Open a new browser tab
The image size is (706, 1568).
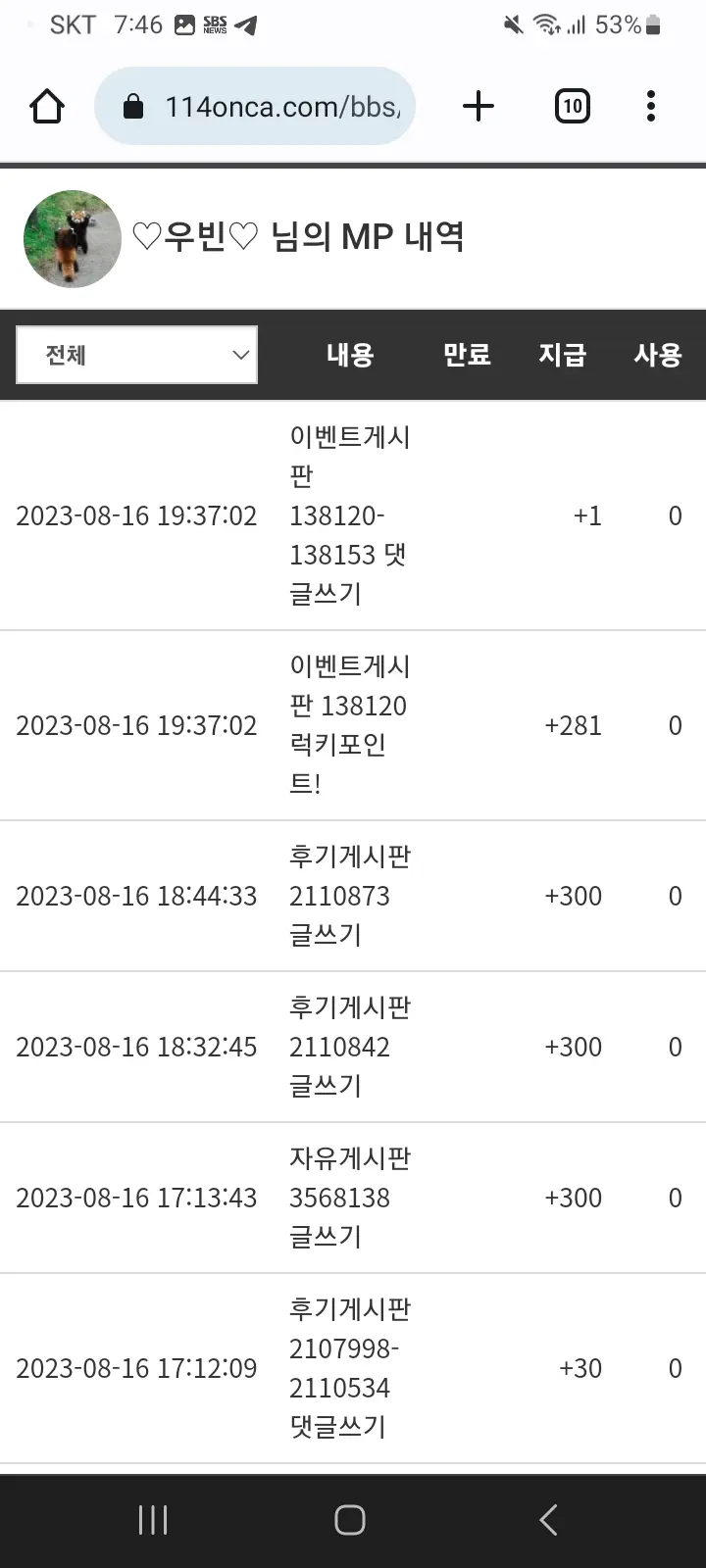479,106
